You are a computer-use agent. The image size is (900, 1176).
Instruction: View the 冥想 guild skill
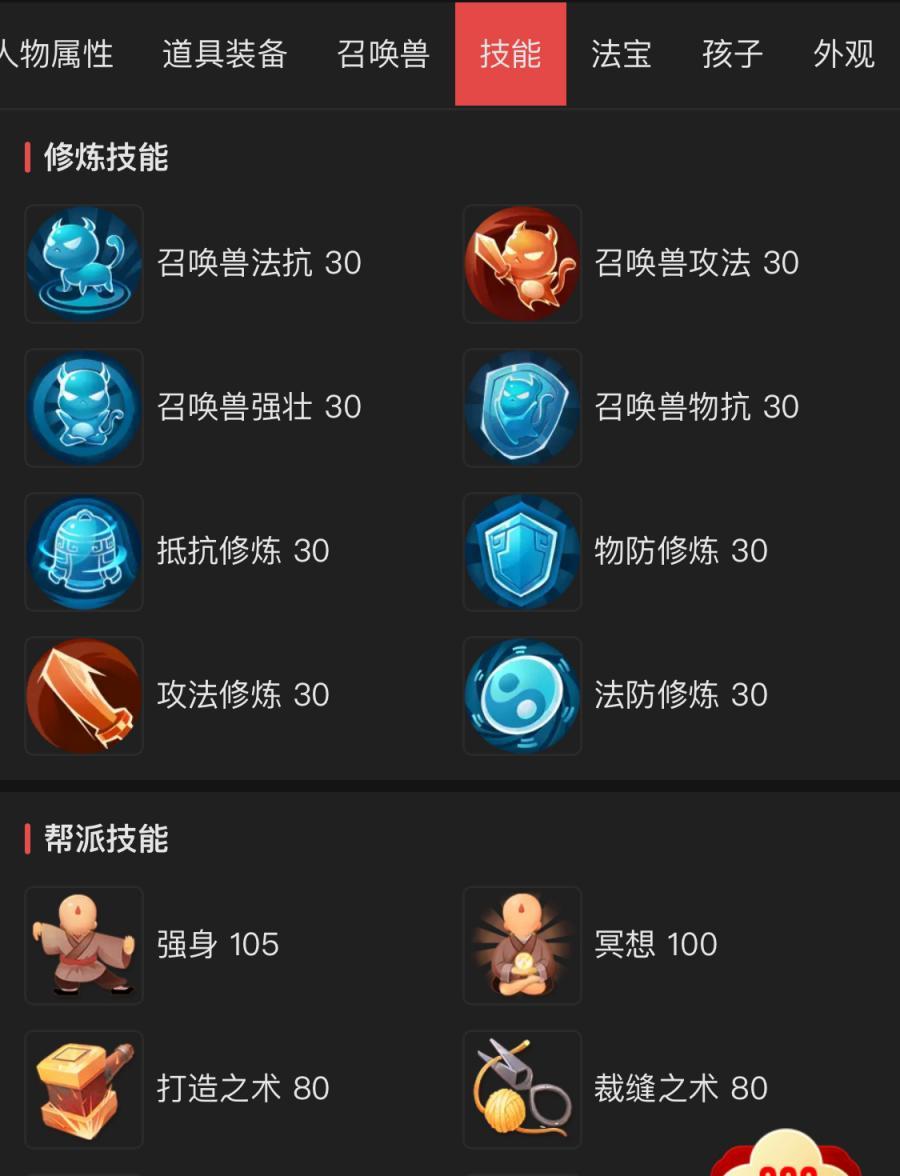(522, 945)
